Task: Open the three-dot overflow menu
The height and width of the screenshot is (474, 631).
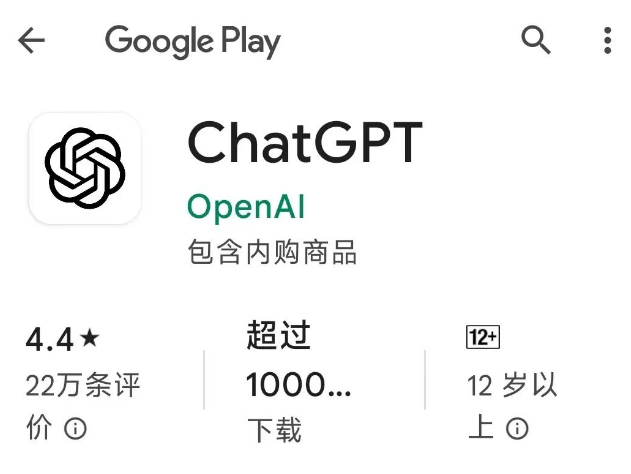Action: tap(607, 41)
